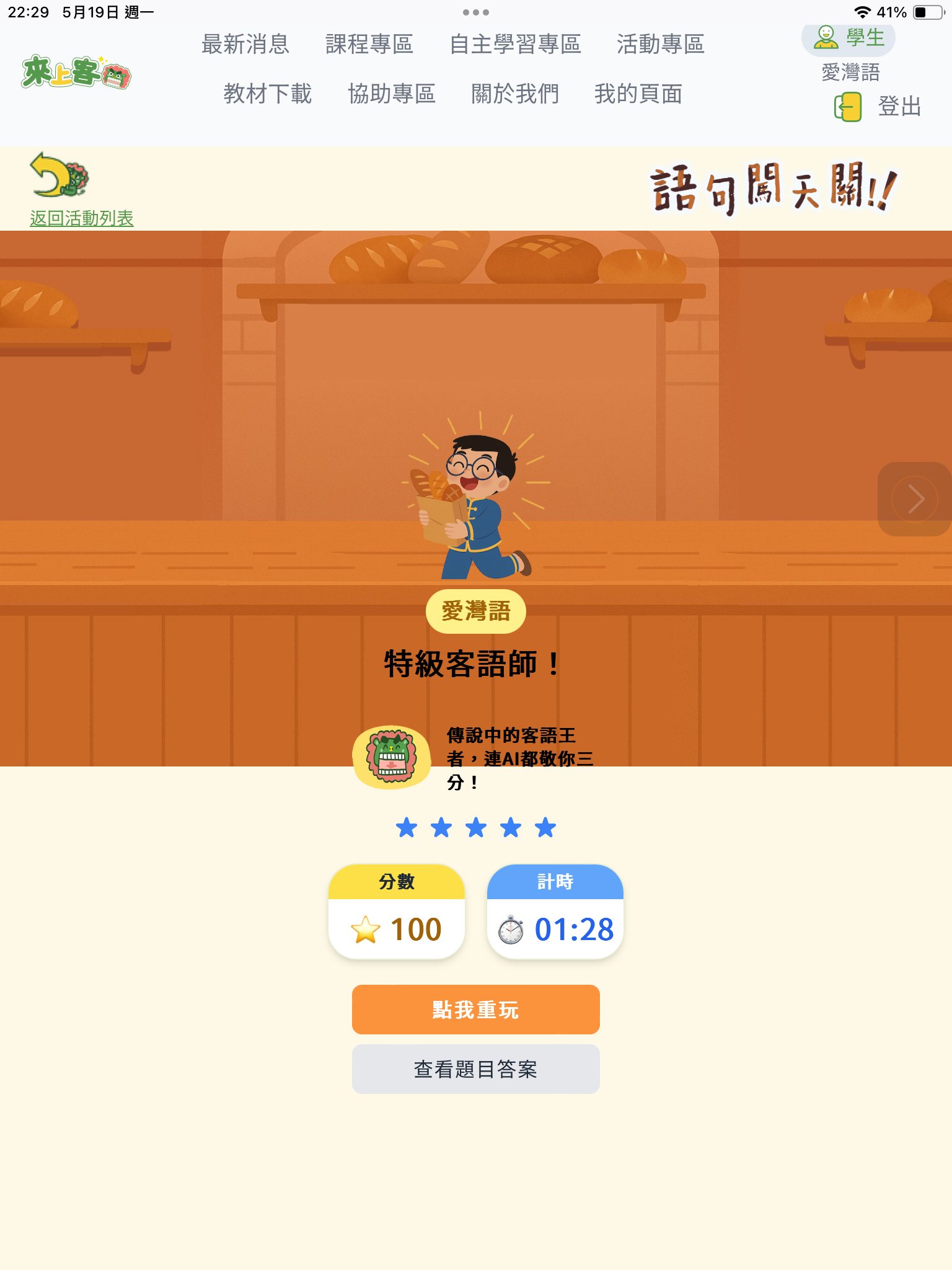Visit the 協助專區 section
This screenshot has height=1270, width=952.
(391, 94)
